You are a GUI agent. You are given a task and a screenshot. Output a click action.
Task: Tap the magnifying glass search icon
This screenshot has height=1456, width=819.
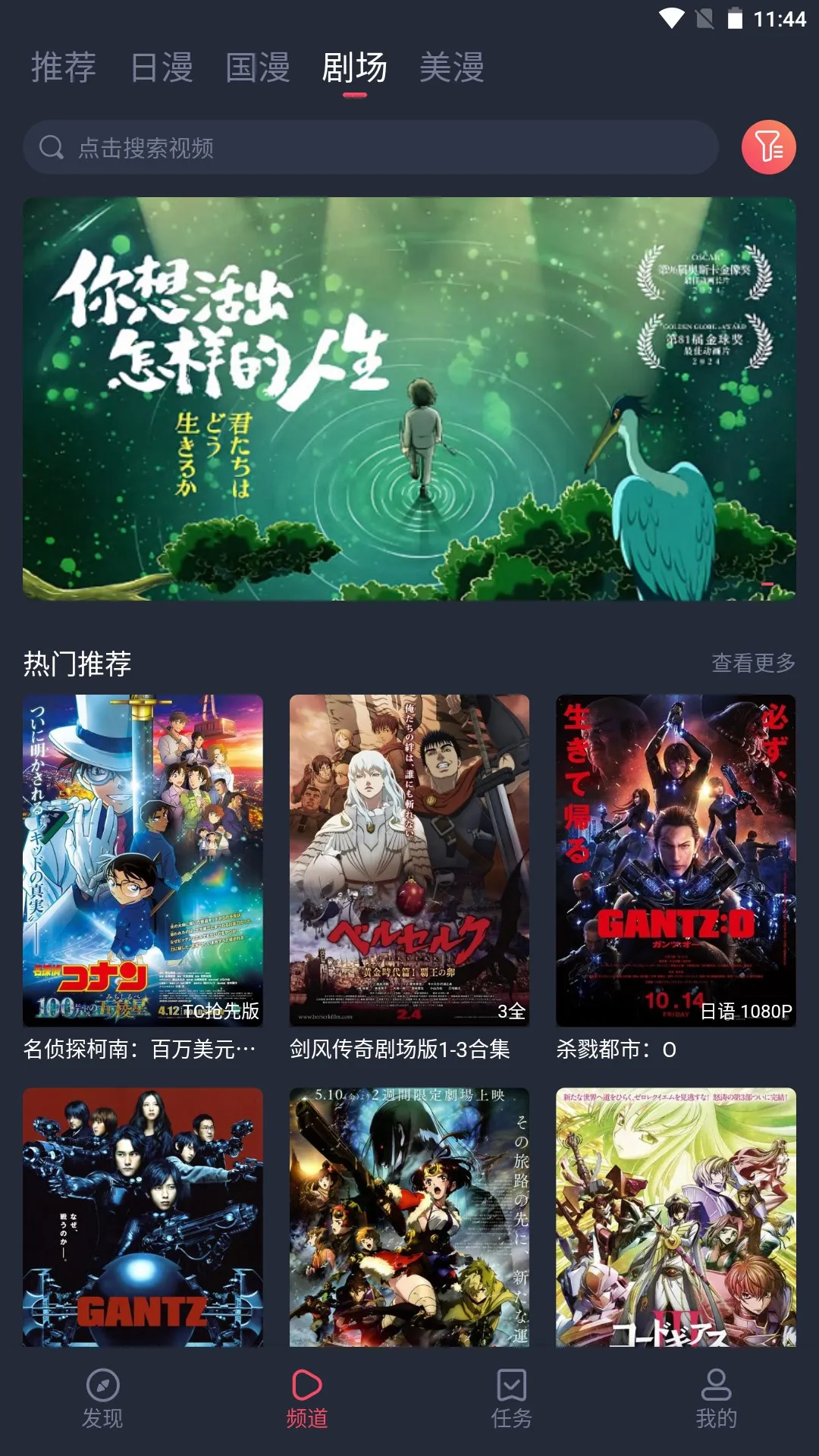coord(50,147)
